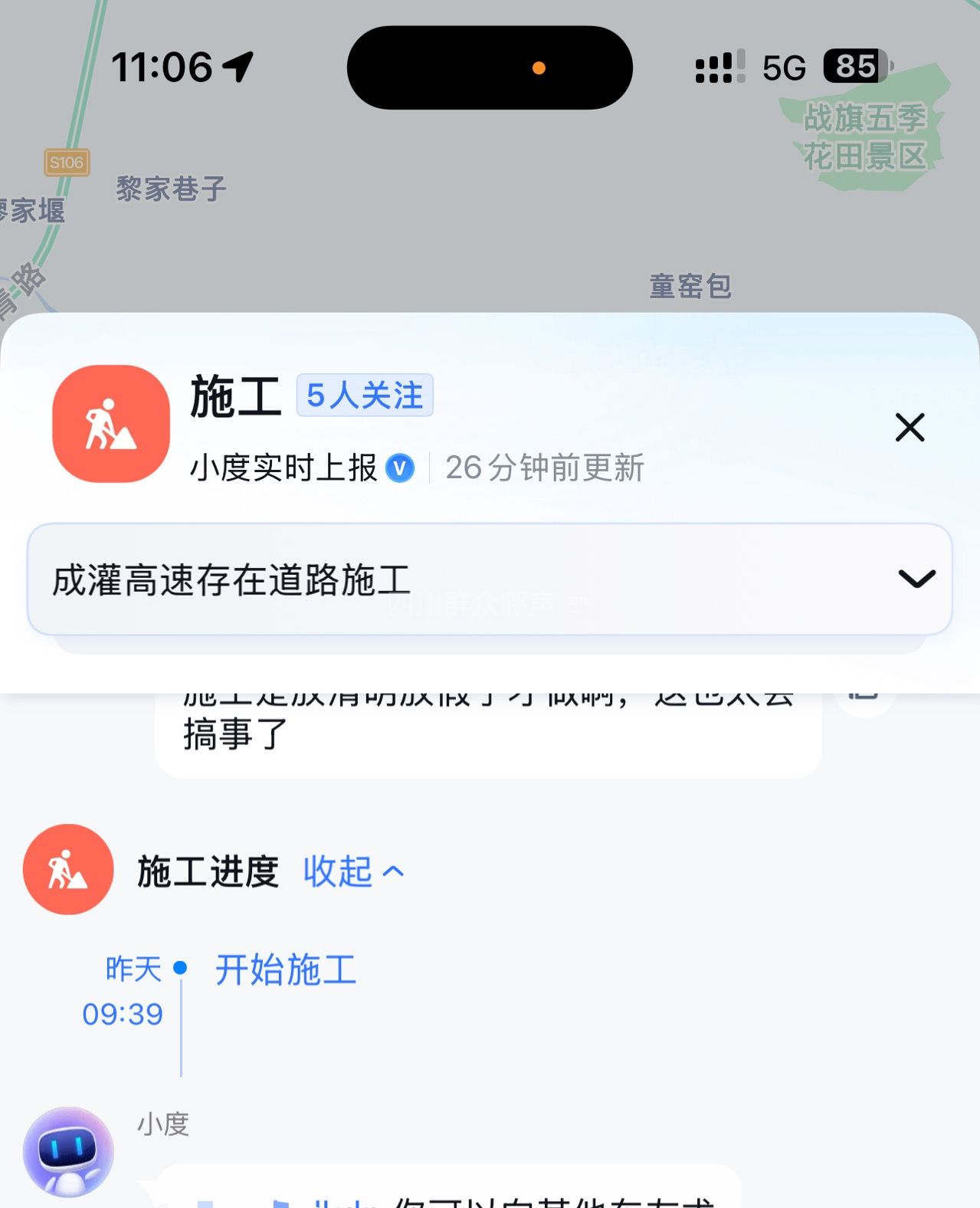Tap the 5人关注 follow badge
Image resolution: width=980 pixels, height=1208 pixels.
(x=365, y=396)
